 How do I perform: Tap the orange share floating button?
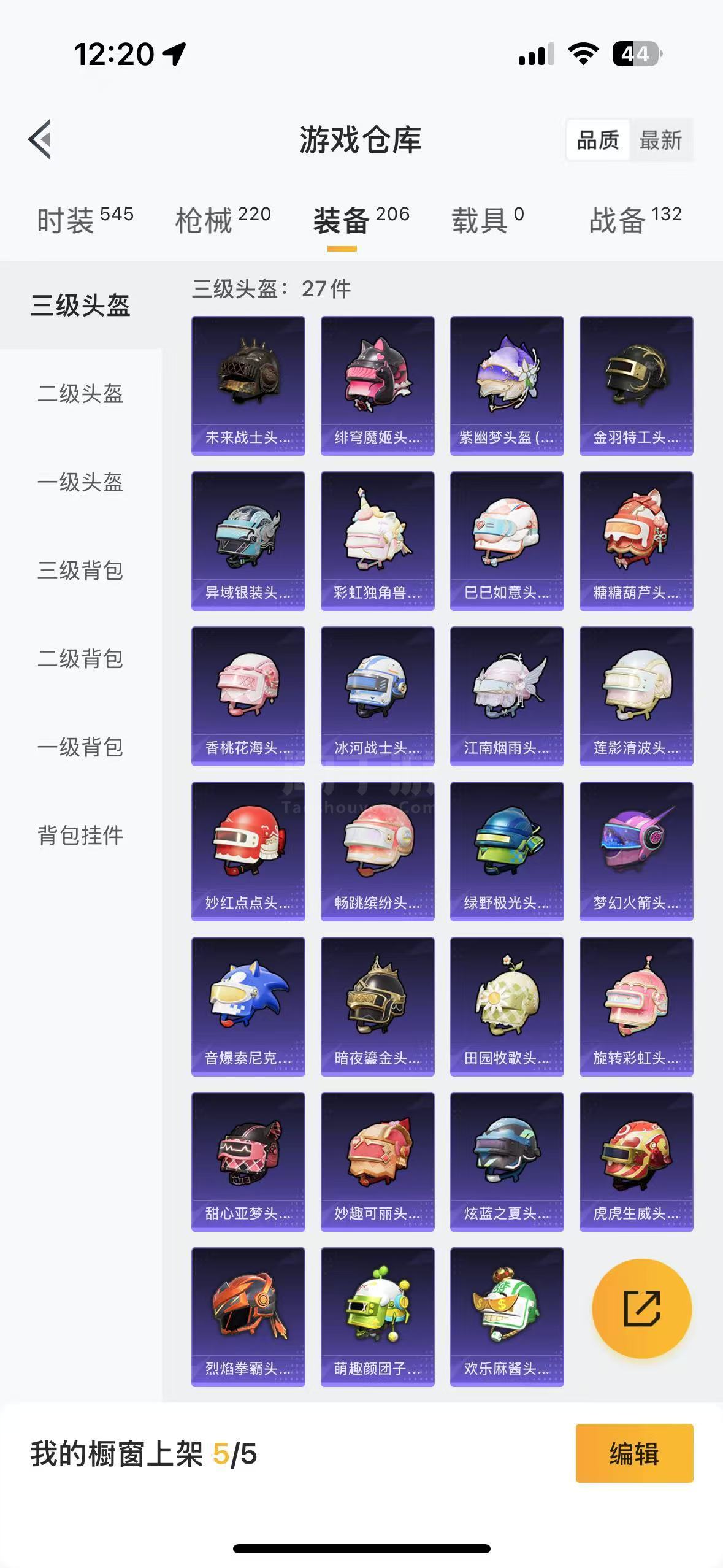pos(641,1308)
